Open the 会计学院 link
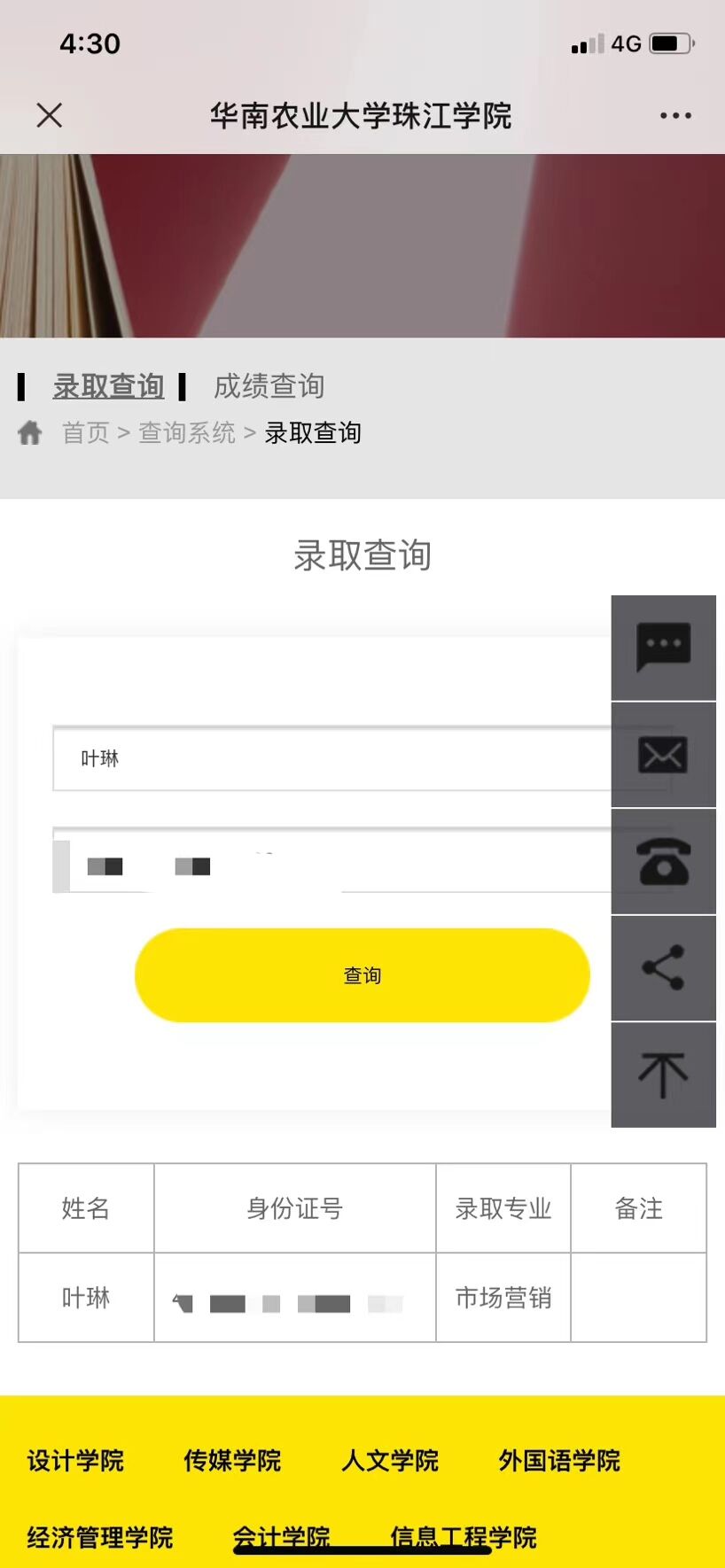This screenshot has width=725, height=1568. 281,1535
